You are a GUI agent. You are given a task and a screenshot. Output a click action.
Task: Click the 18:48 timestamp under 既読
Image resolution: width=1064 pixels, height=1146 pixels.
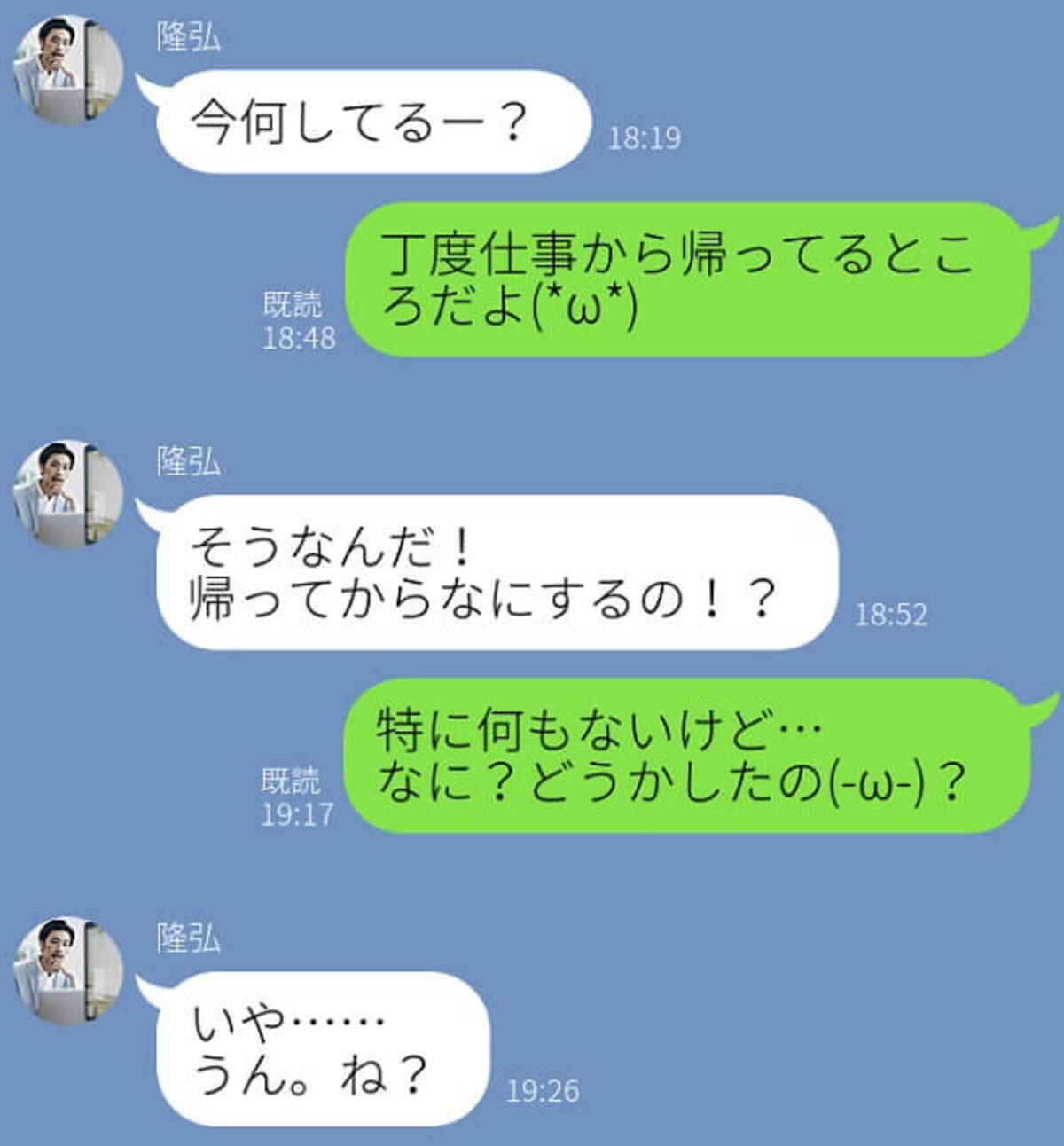click(298, 337)
